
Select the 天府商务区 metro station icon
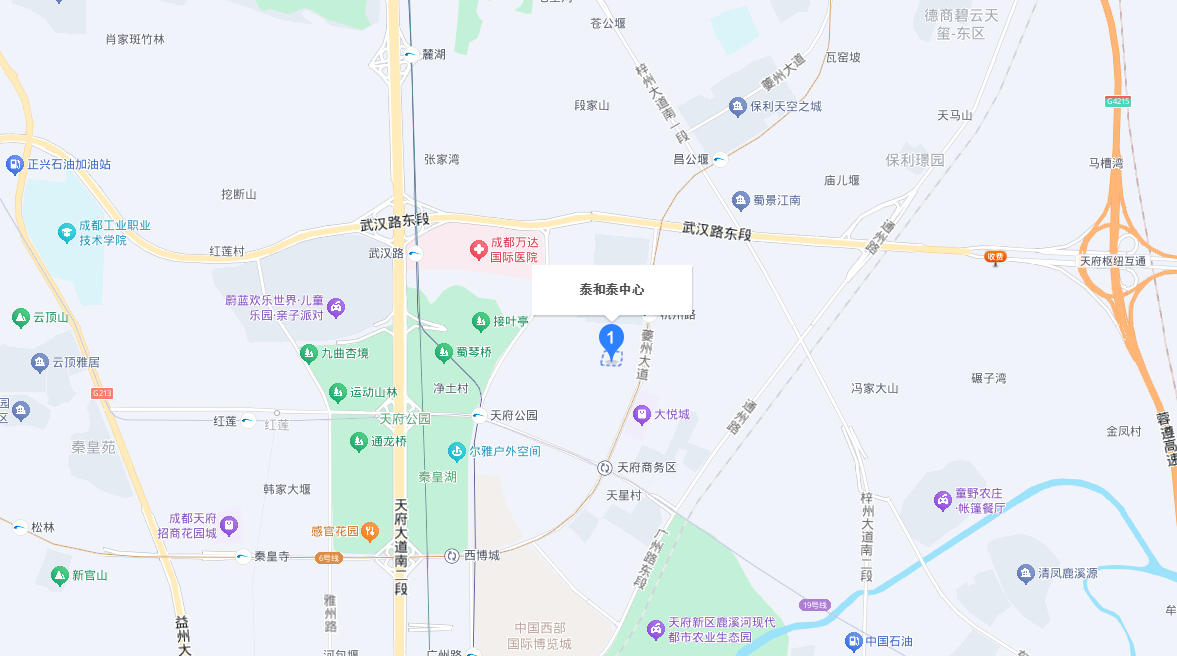pyautogui.click(x=605, y=468)
